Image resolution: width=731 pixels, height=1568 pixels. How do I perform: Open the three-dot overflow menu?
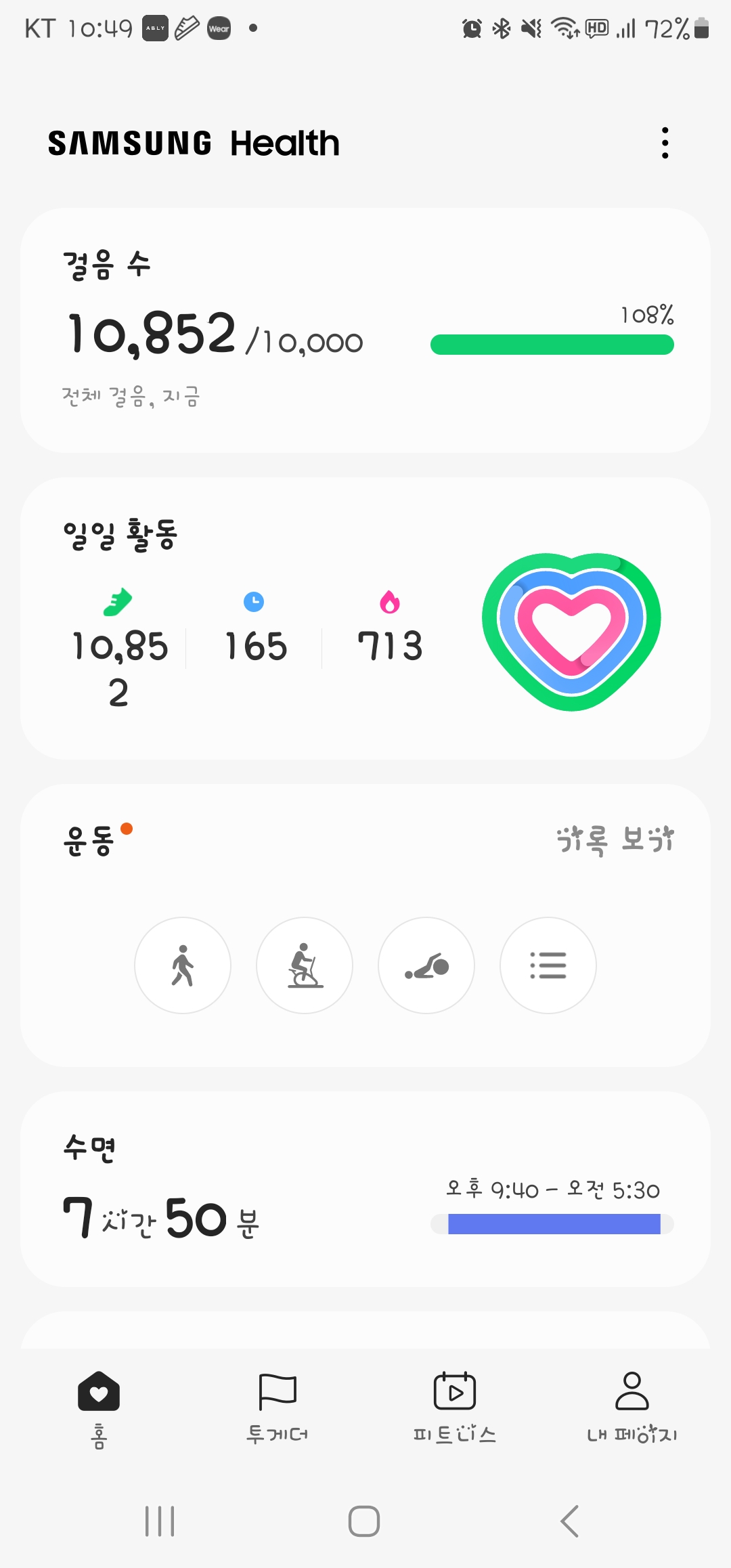665,143
